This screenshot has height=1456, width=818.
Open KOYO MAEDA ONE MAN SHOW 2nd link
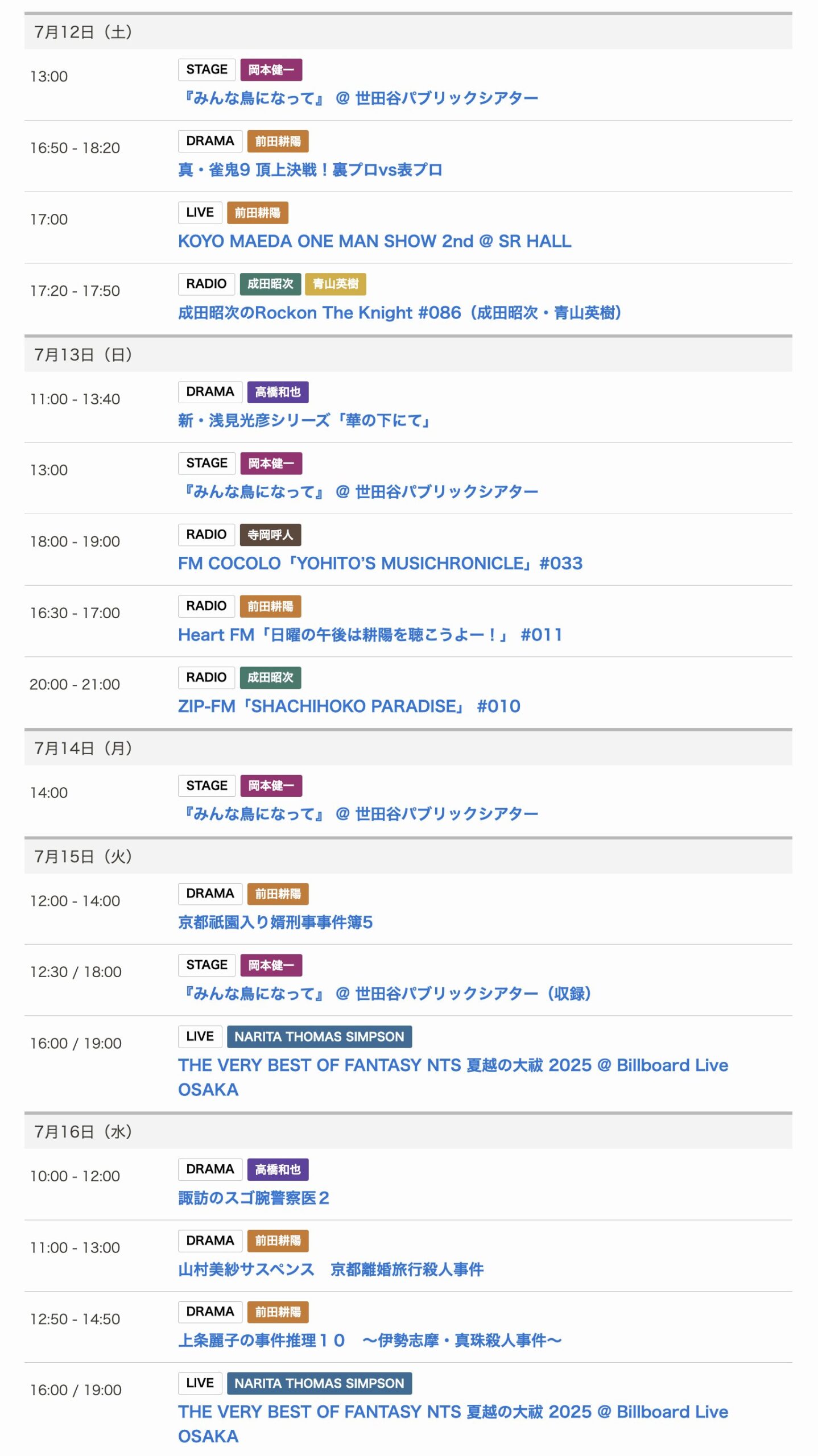pos(374,241)
